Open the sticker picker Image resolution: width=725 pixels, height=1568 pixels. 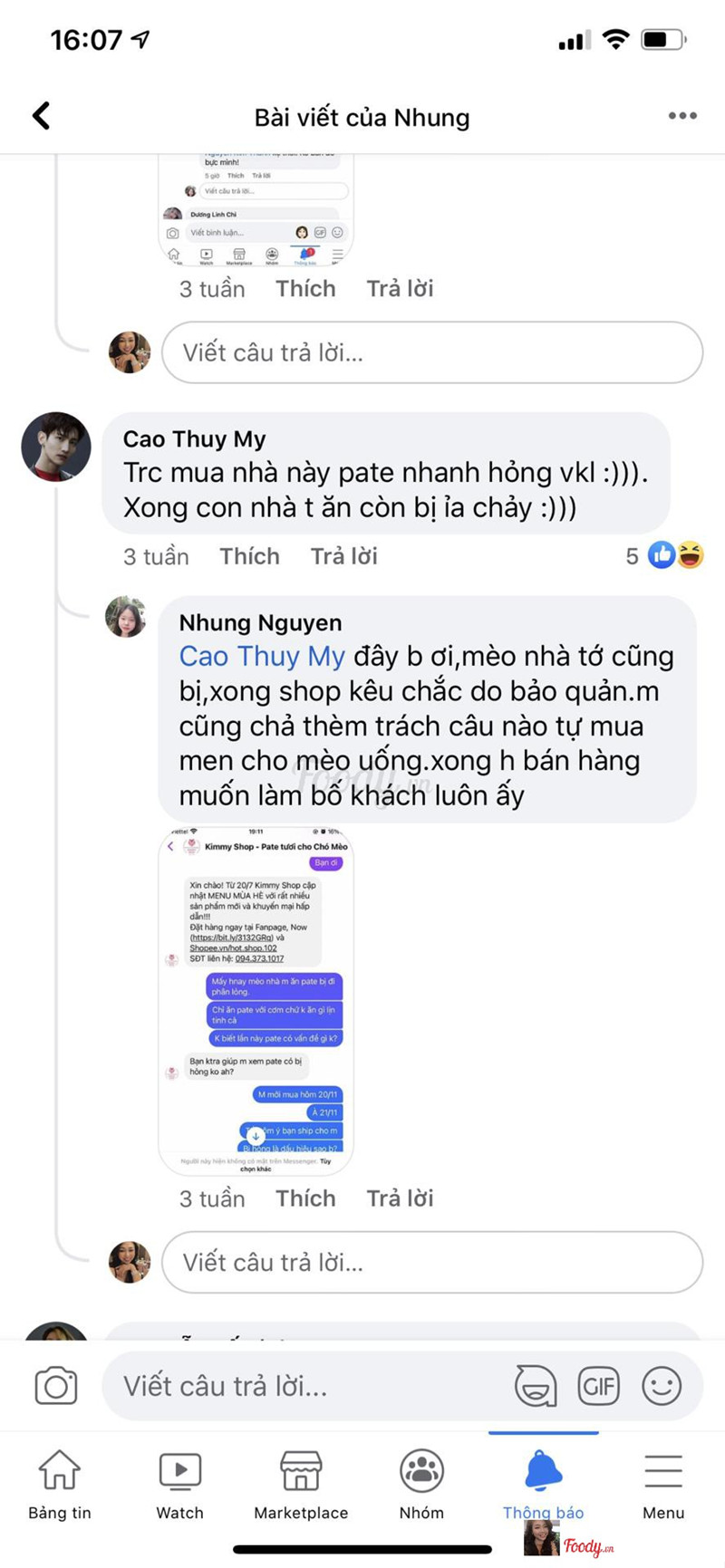(x=536, y=1386)
